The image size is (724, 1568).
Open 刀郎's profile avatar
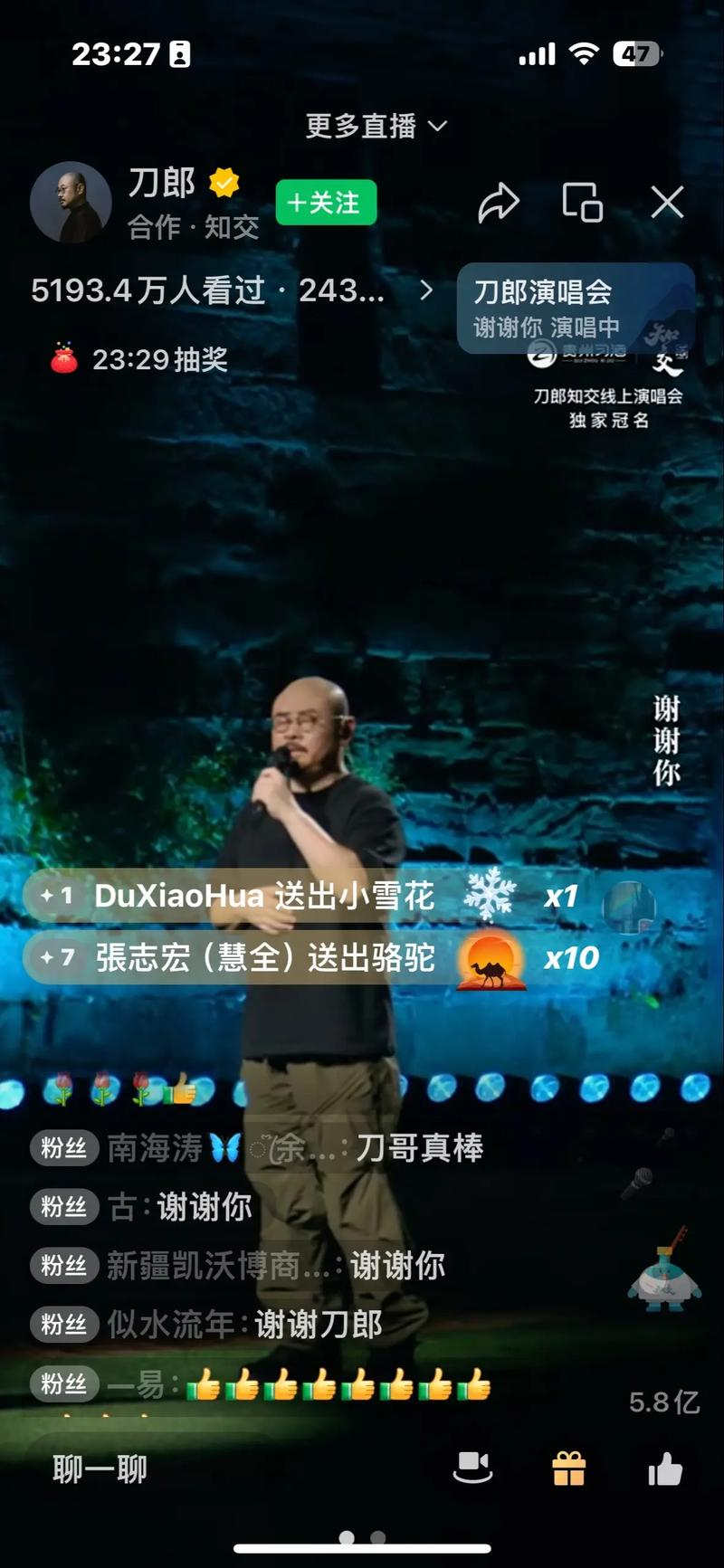pos(71,203)
